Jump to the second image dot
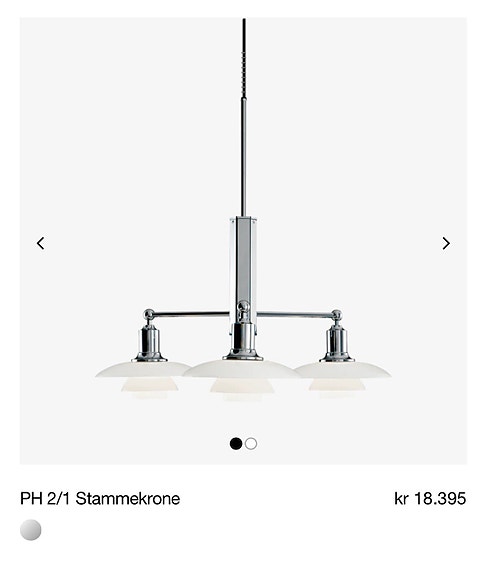 click(251, 444)
